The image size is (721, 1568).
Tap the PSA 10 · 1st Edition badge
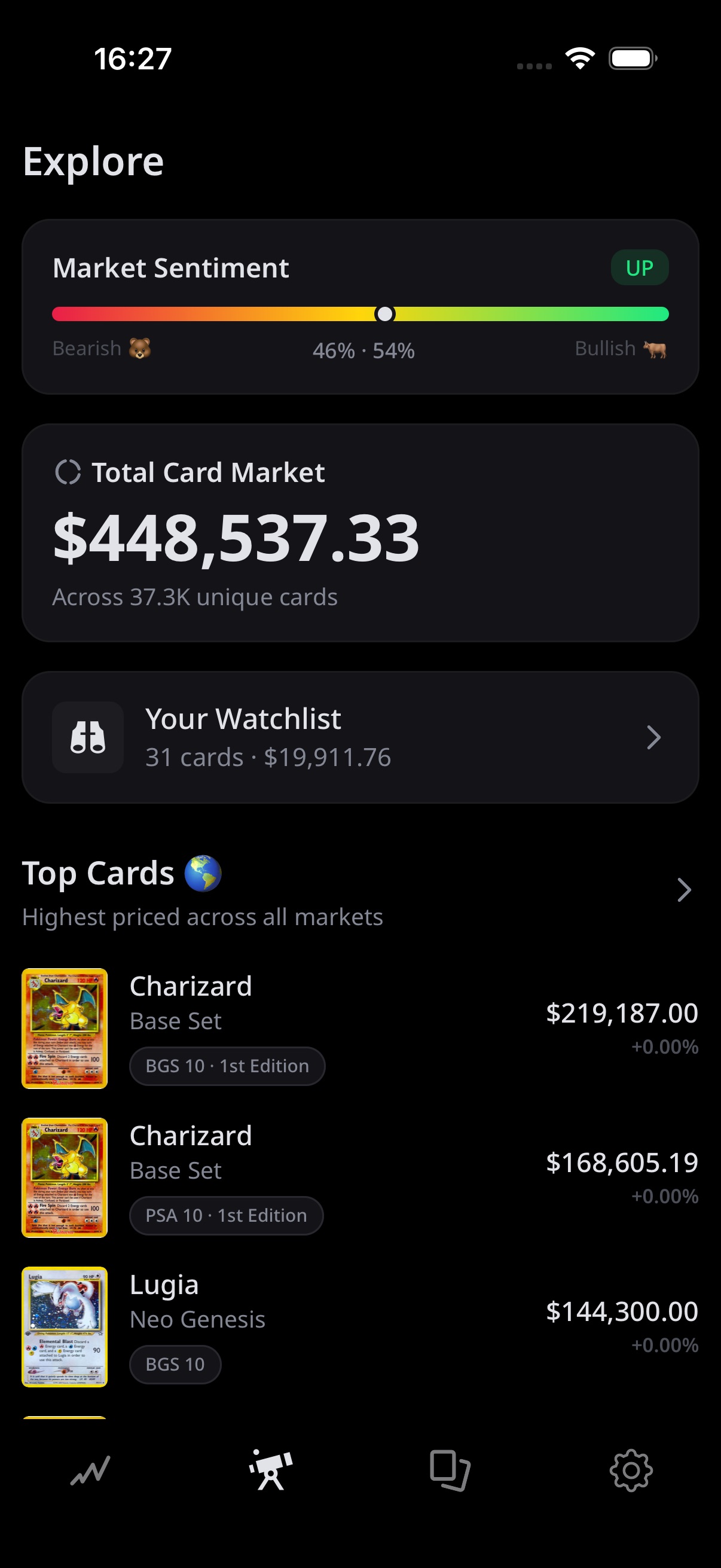tap(227, 1215)
